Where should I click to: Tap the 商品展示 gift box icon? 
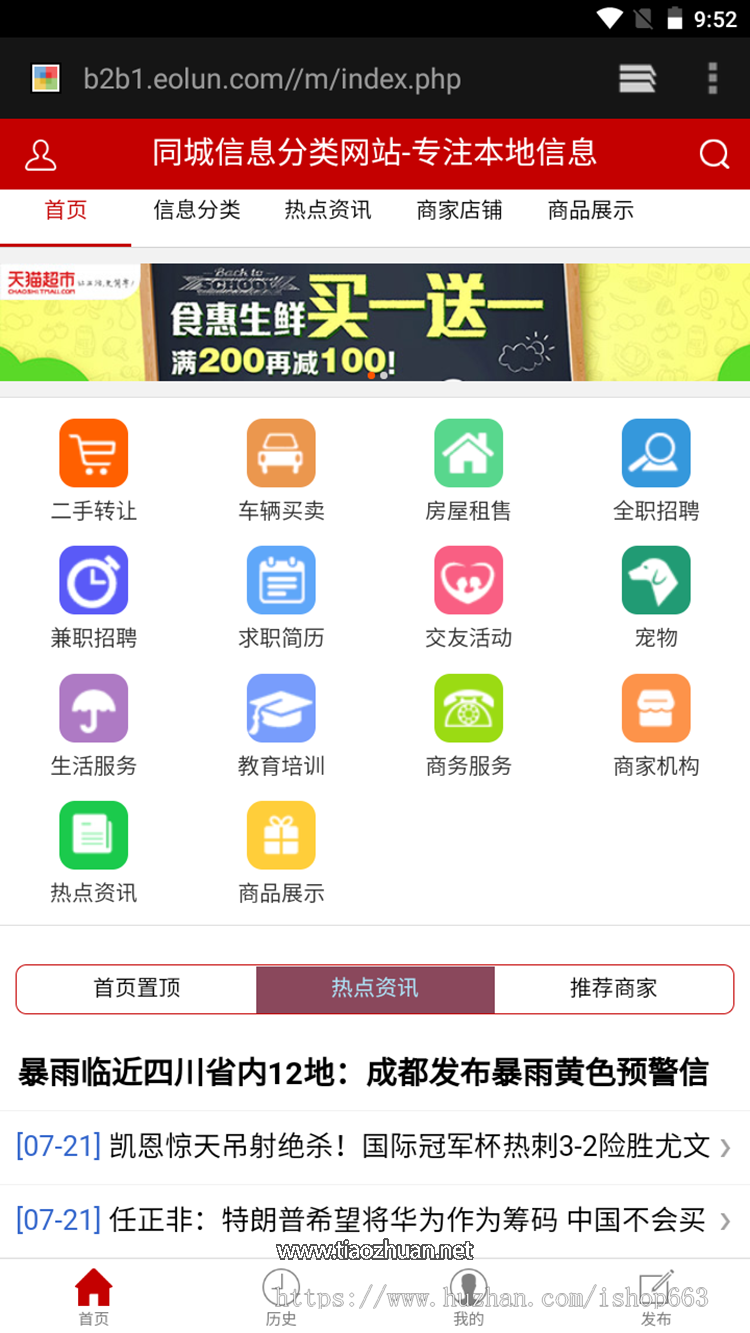tap(281, 835)
